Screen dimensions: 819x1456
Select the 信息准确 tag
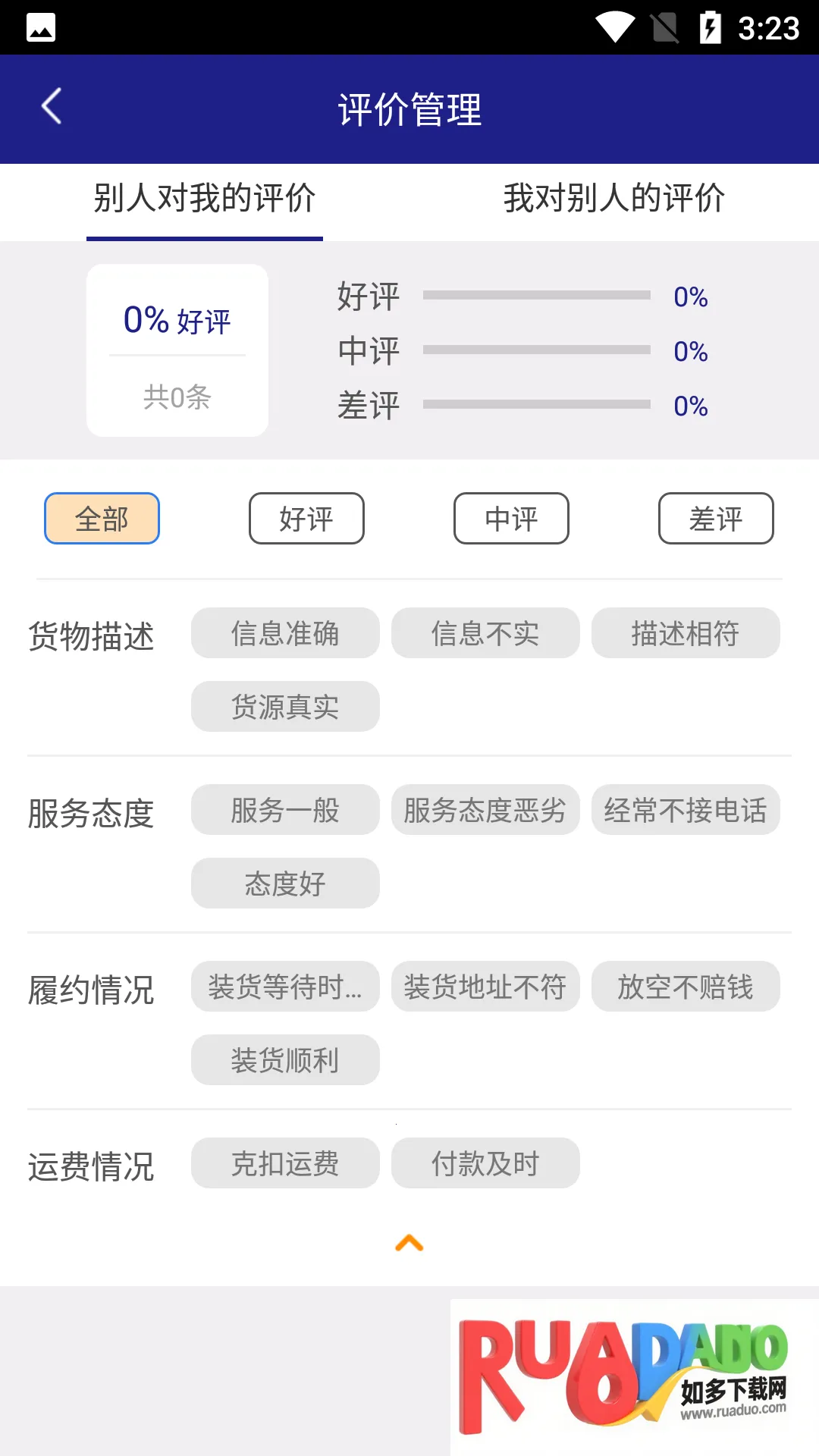point(285,633)
